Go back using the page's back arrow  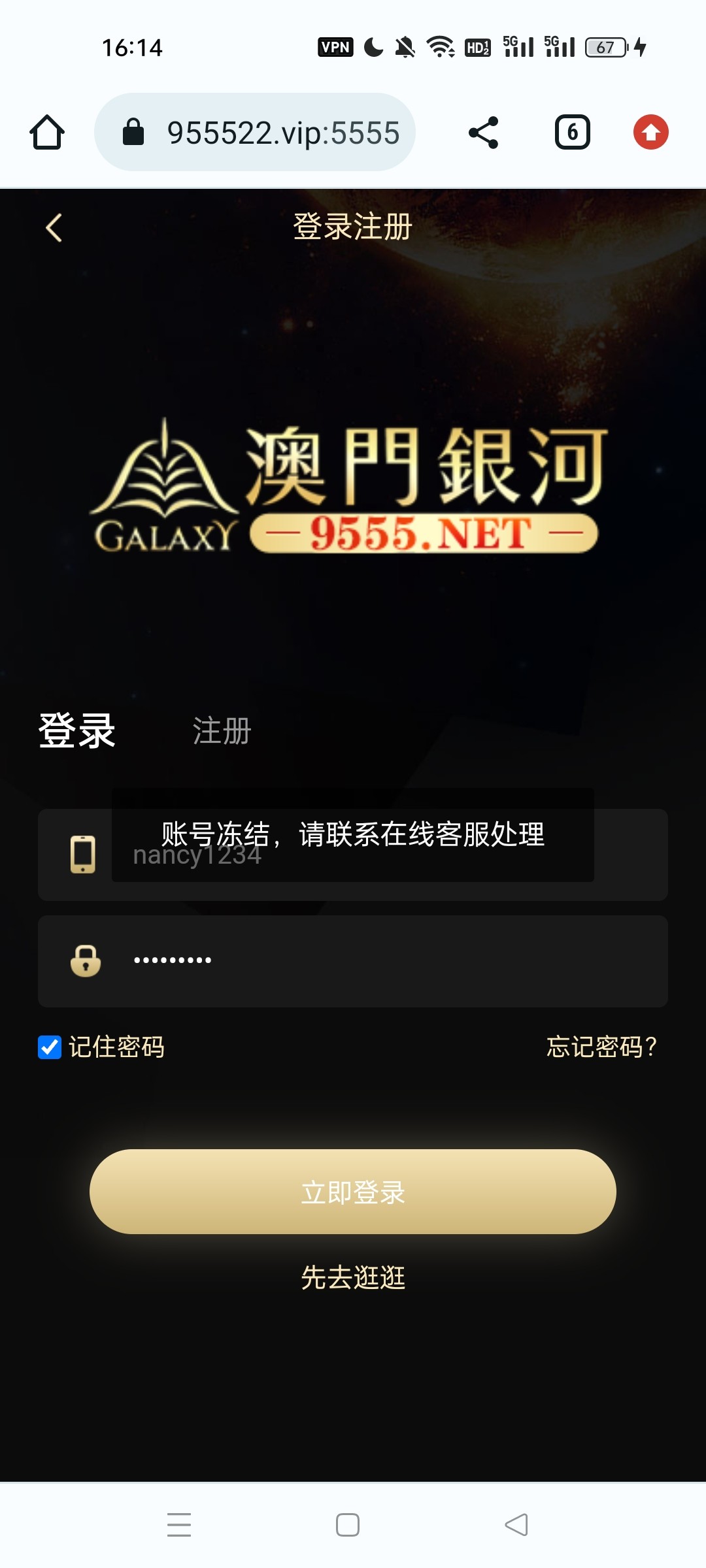54,227
